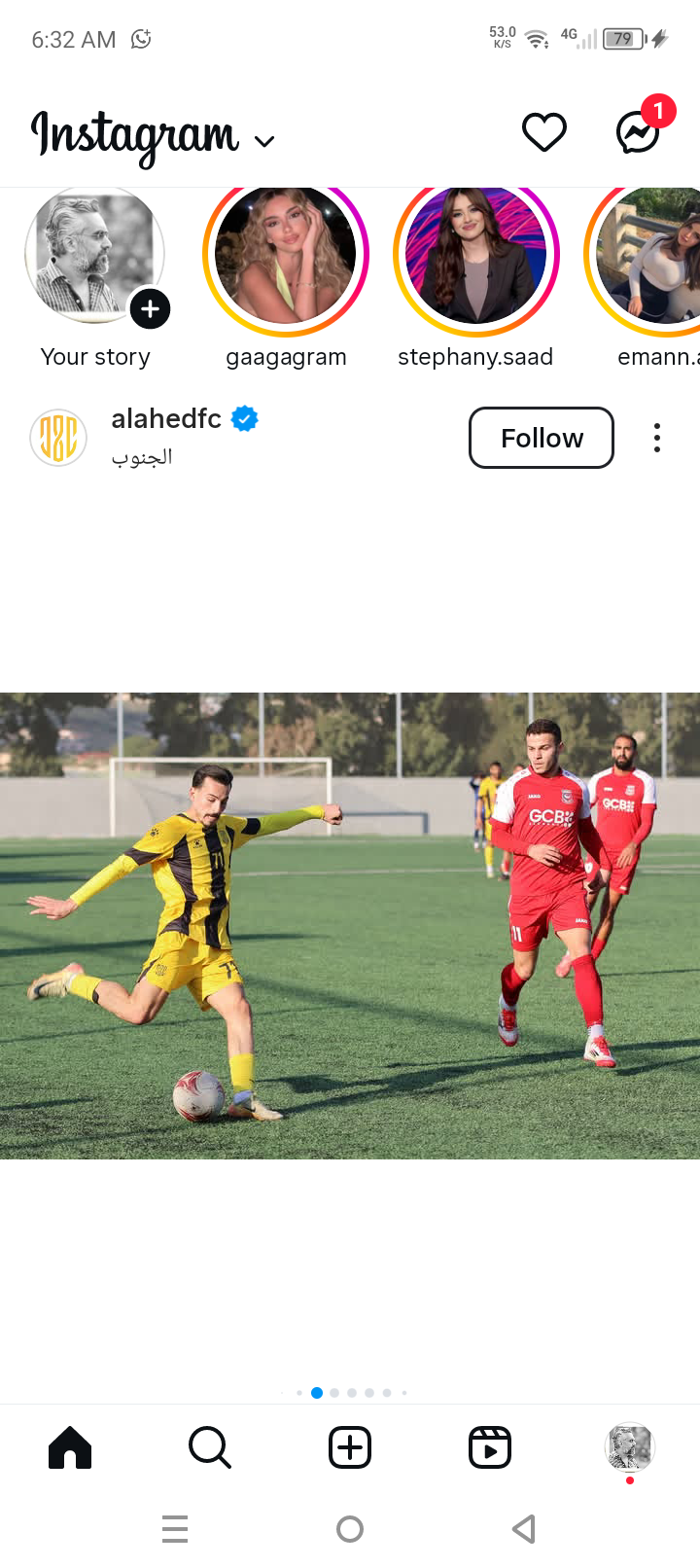
Task: Open your profile tab
Action: [x=629, y=1447]
